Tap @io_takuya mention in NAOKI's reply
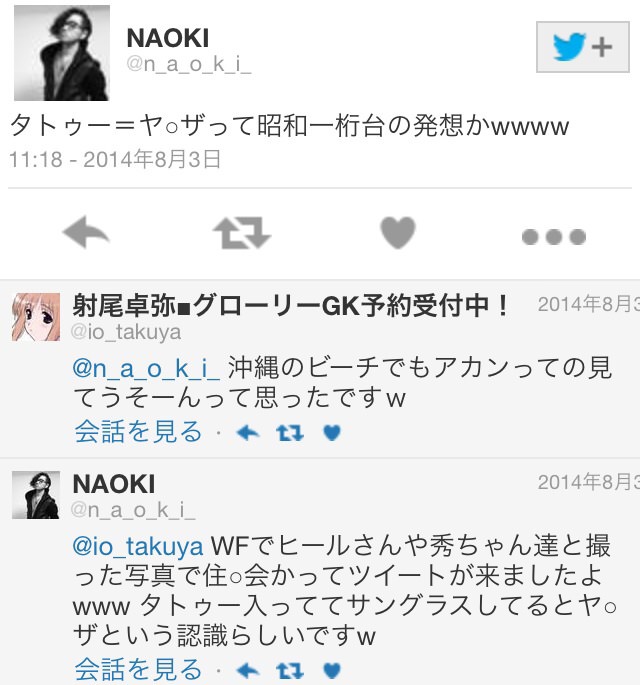 (139, 547)
